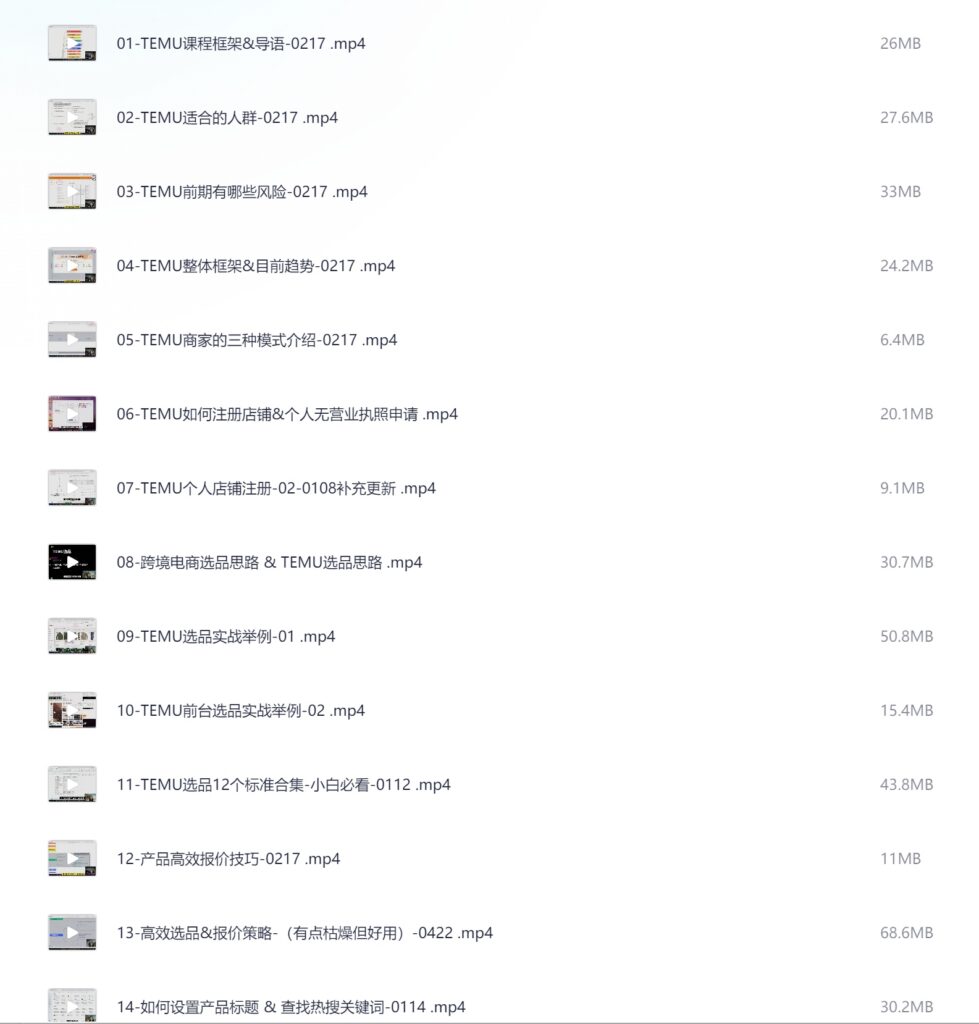
Task: Open 07-TEMU个人店铺注册 video file
Action: [276, 488]
